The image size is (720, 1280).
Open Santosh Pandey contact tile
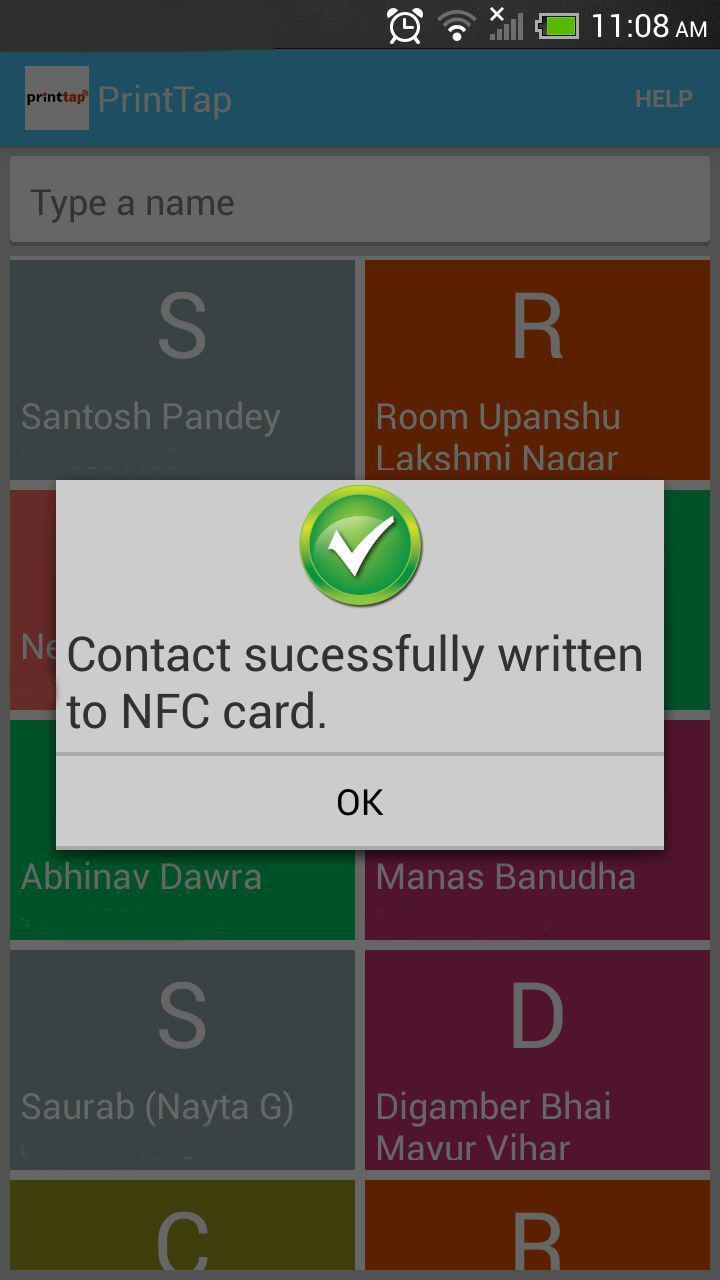(x=182, y=370)
